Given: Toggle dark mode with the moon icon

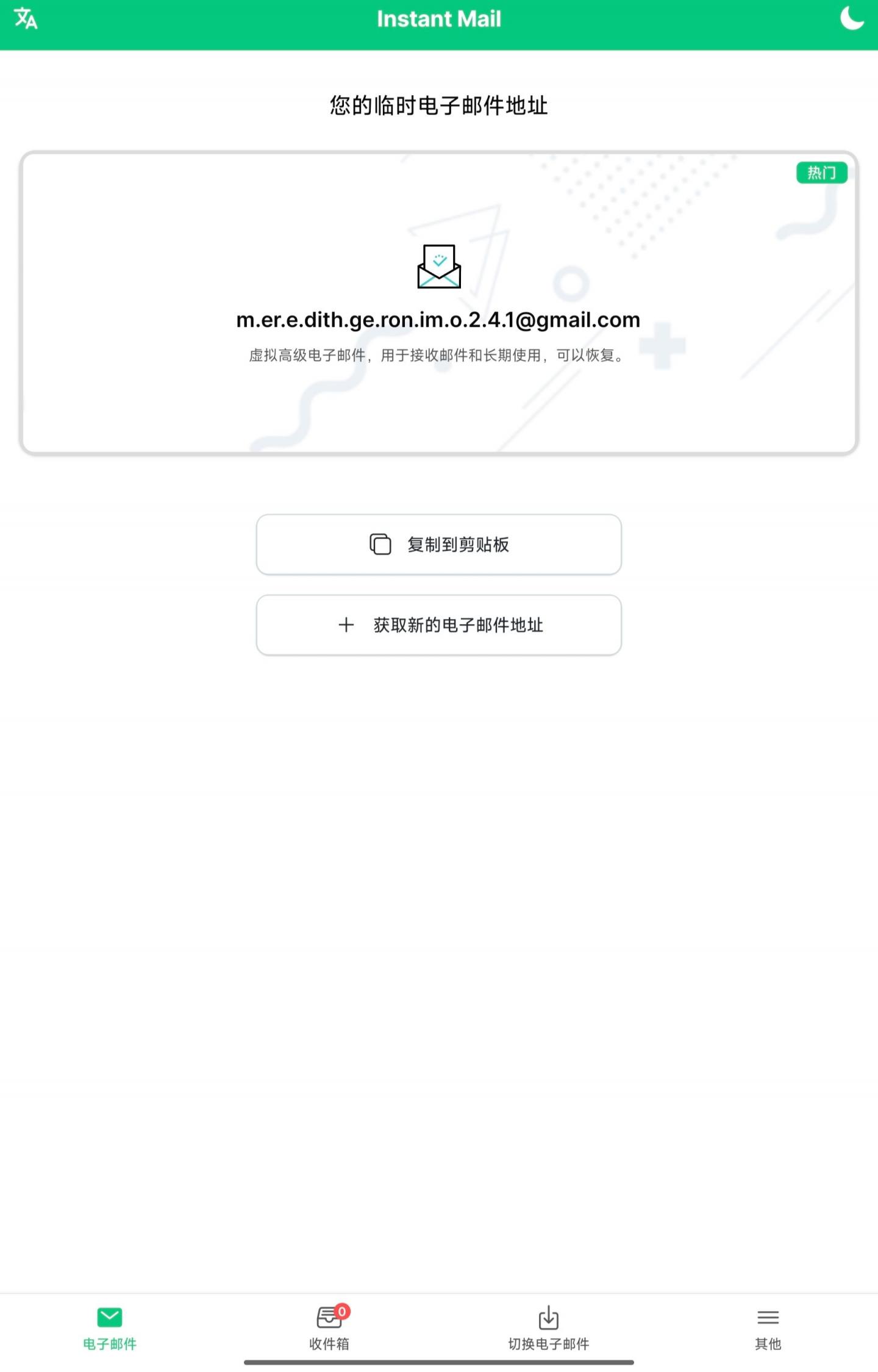Looking at the screenshot, I should [852, 18].
